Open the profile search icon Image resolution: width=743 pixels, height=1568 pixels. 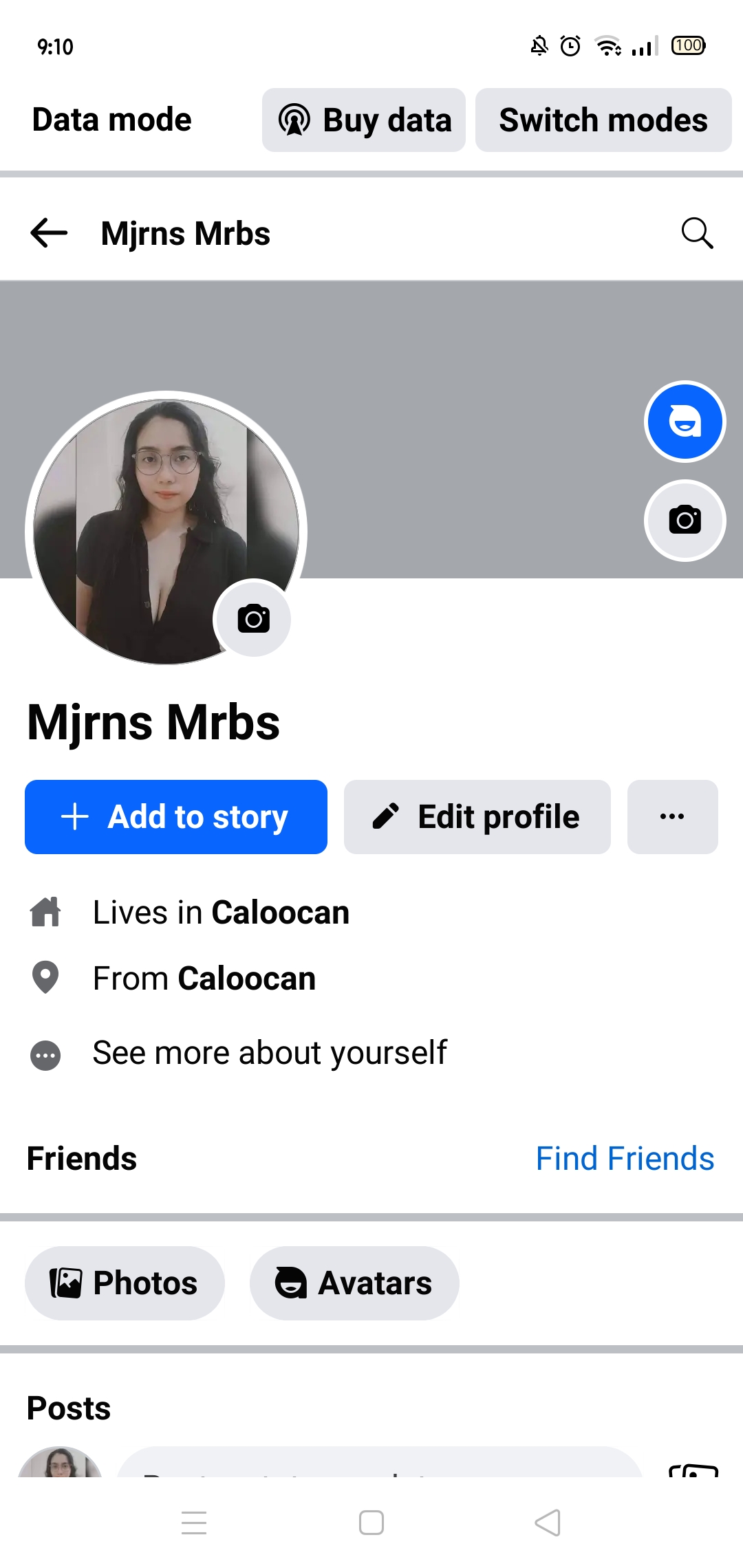(697, 233)
